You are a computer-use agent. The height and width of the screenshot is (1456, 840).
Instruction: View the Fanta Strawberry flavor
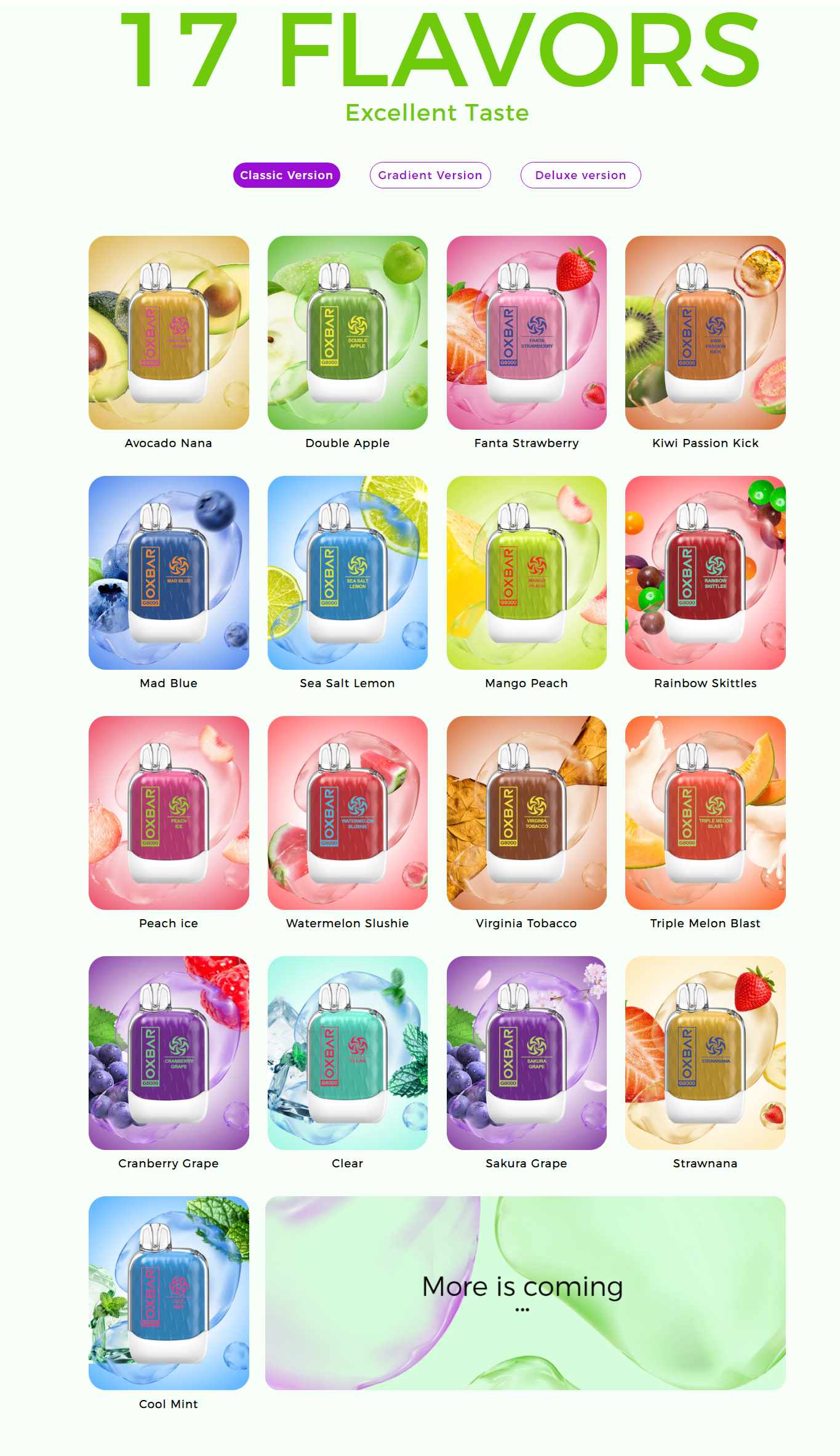click(x=526, y=332)
